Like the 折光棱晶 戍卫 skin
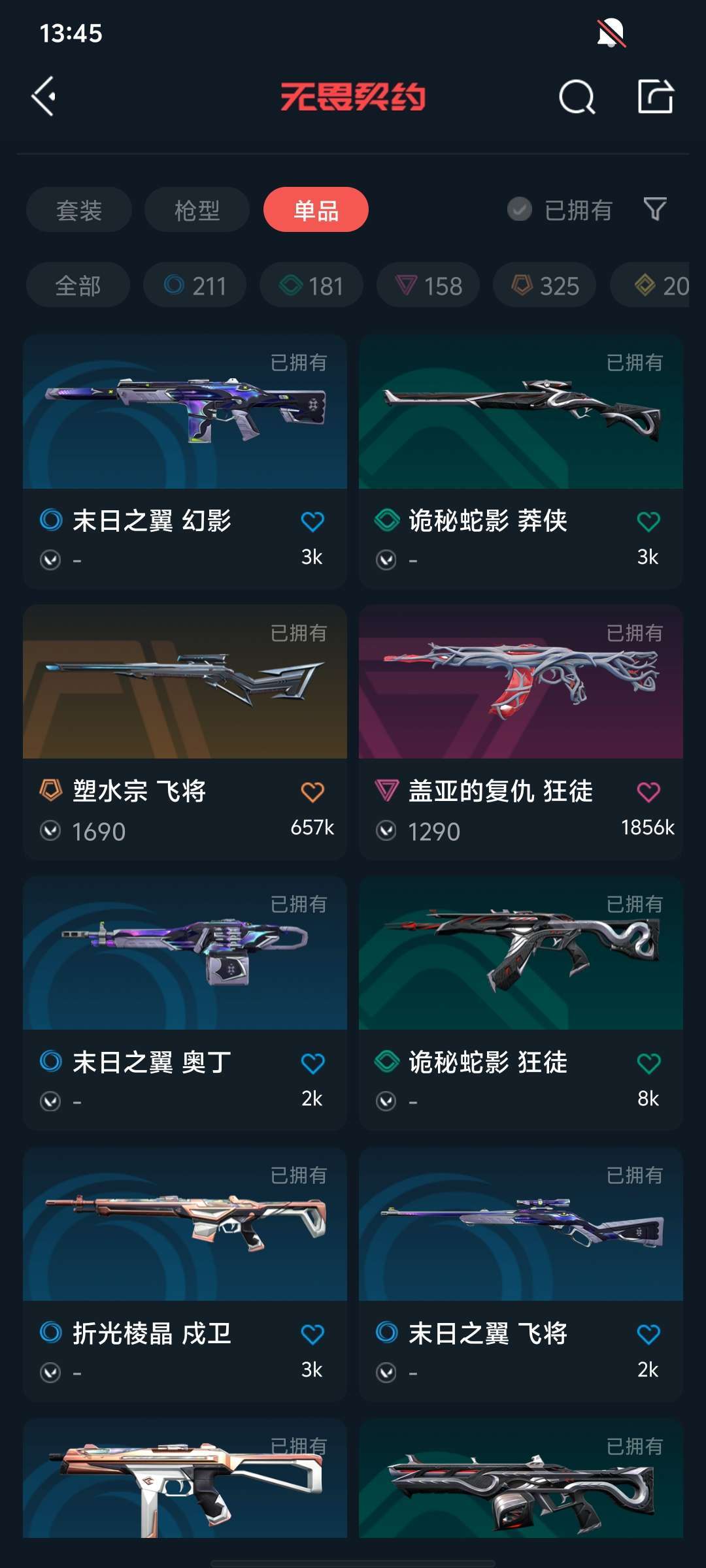This screenshot has width=706, height=1568. coord(312,1334)
